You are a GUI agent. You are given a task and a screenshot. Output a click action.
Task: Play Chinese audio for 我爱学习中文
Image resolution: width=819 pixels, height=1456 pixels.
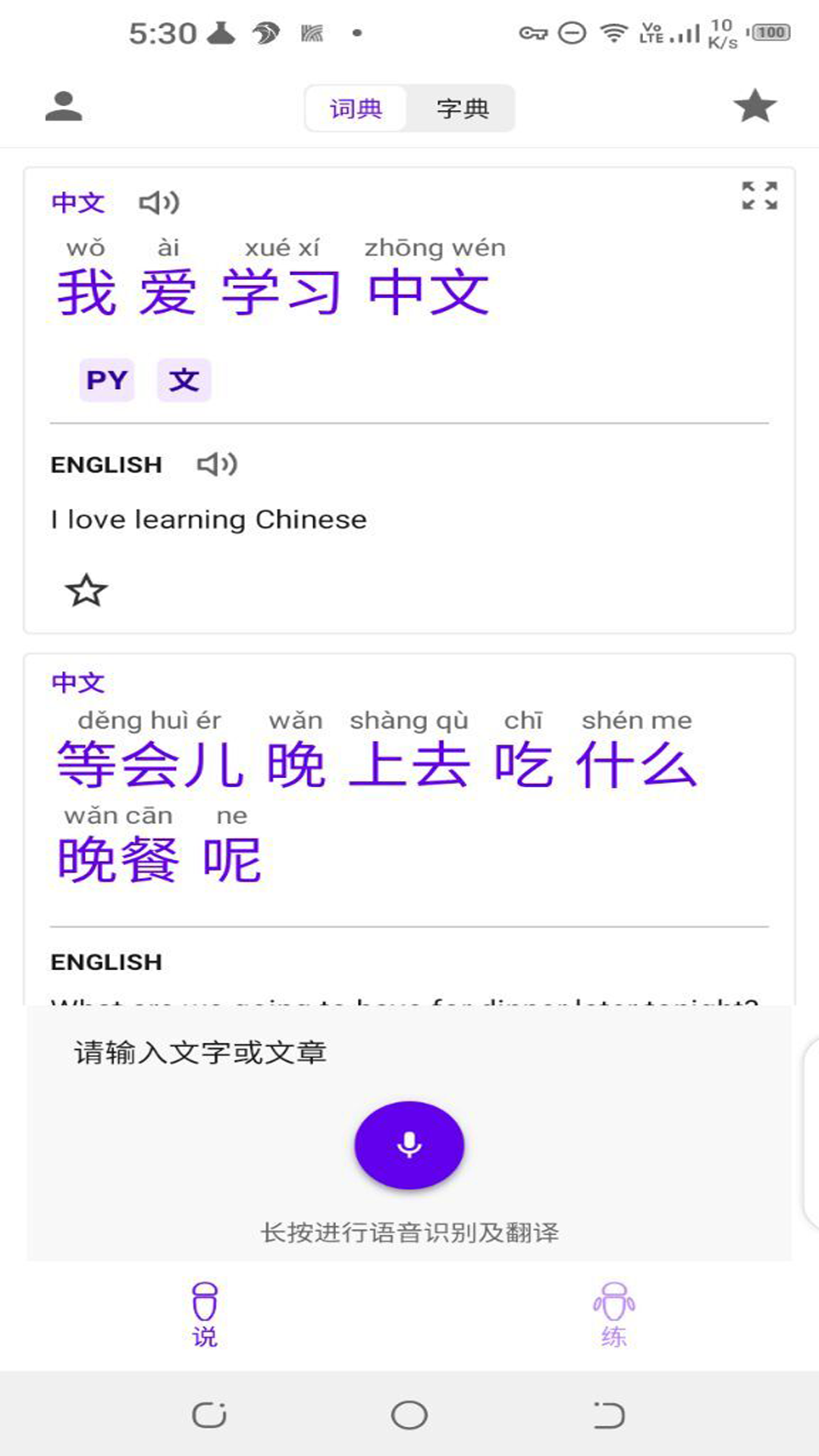[x=159, y=202]
